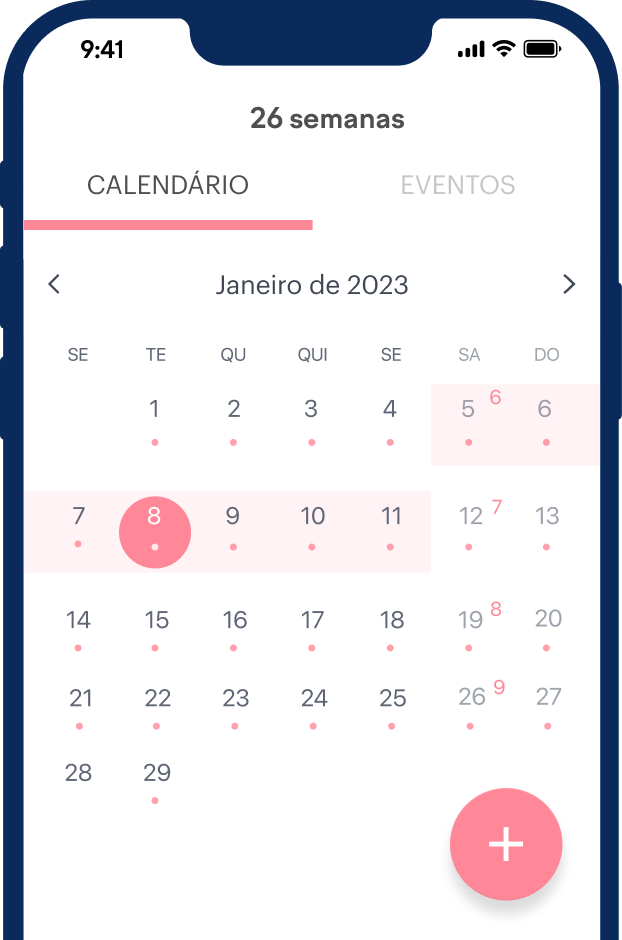Select the Calendário tab

click(x=168, y=186)
